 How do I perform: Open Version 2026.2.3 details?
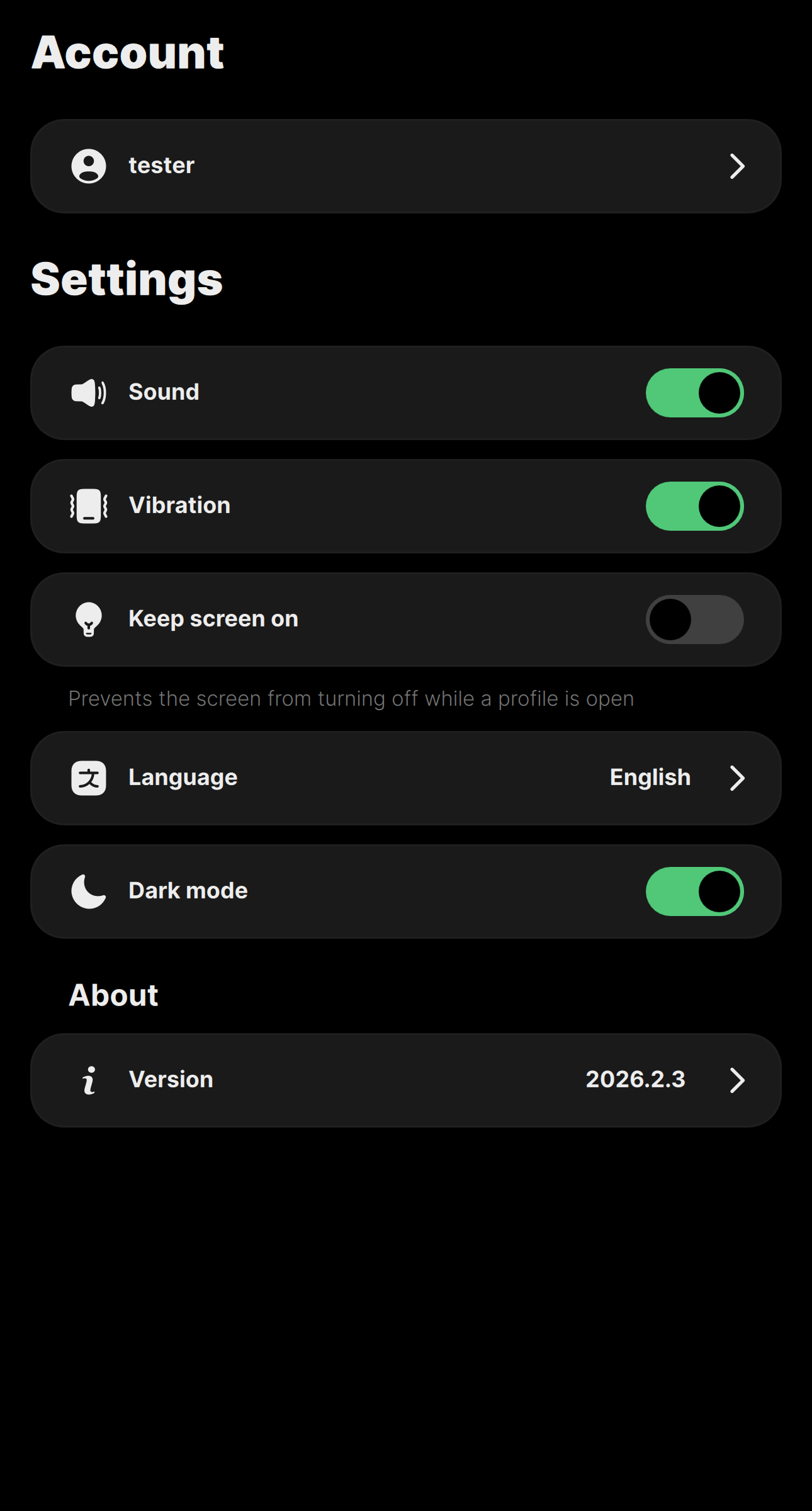(405, 1080)
